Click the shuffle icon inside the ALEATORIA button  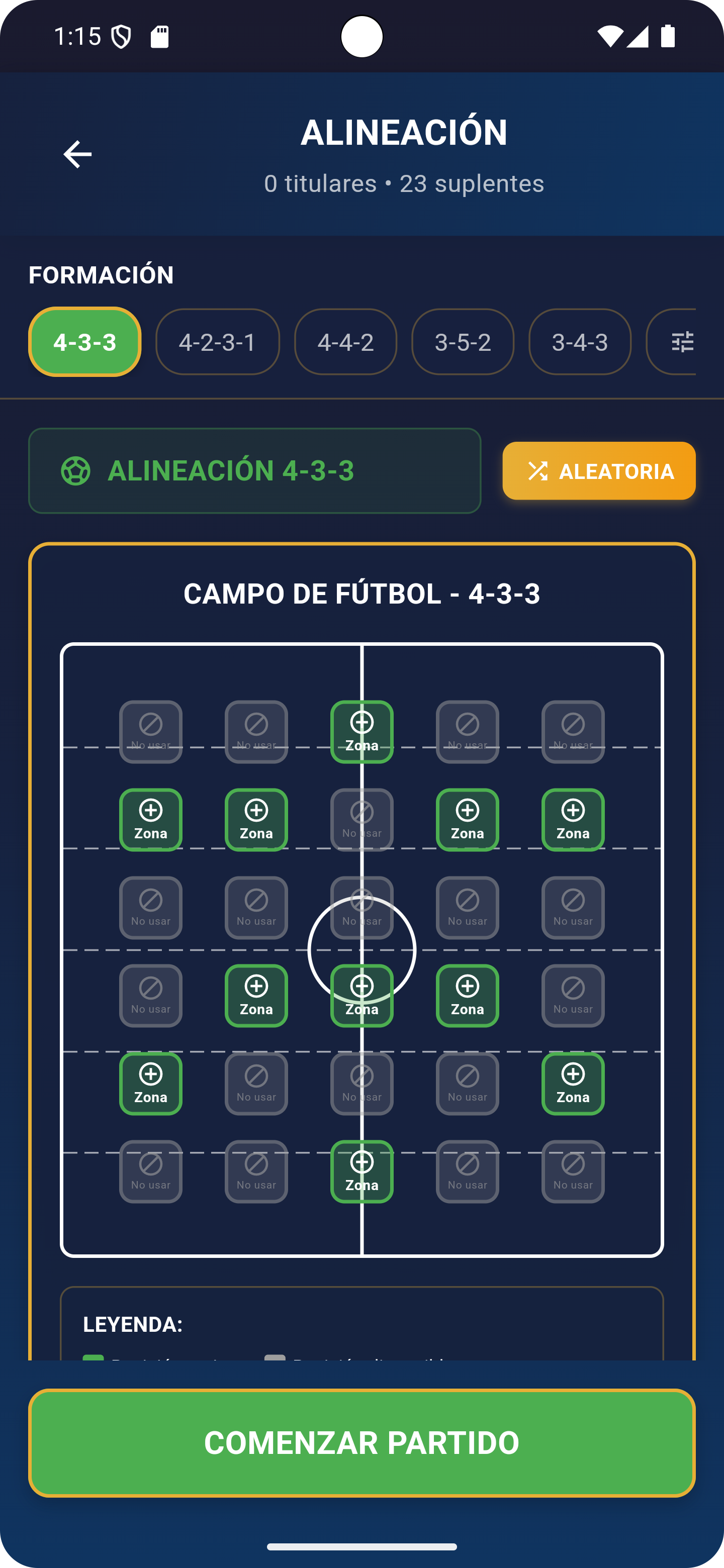point(538,470)
